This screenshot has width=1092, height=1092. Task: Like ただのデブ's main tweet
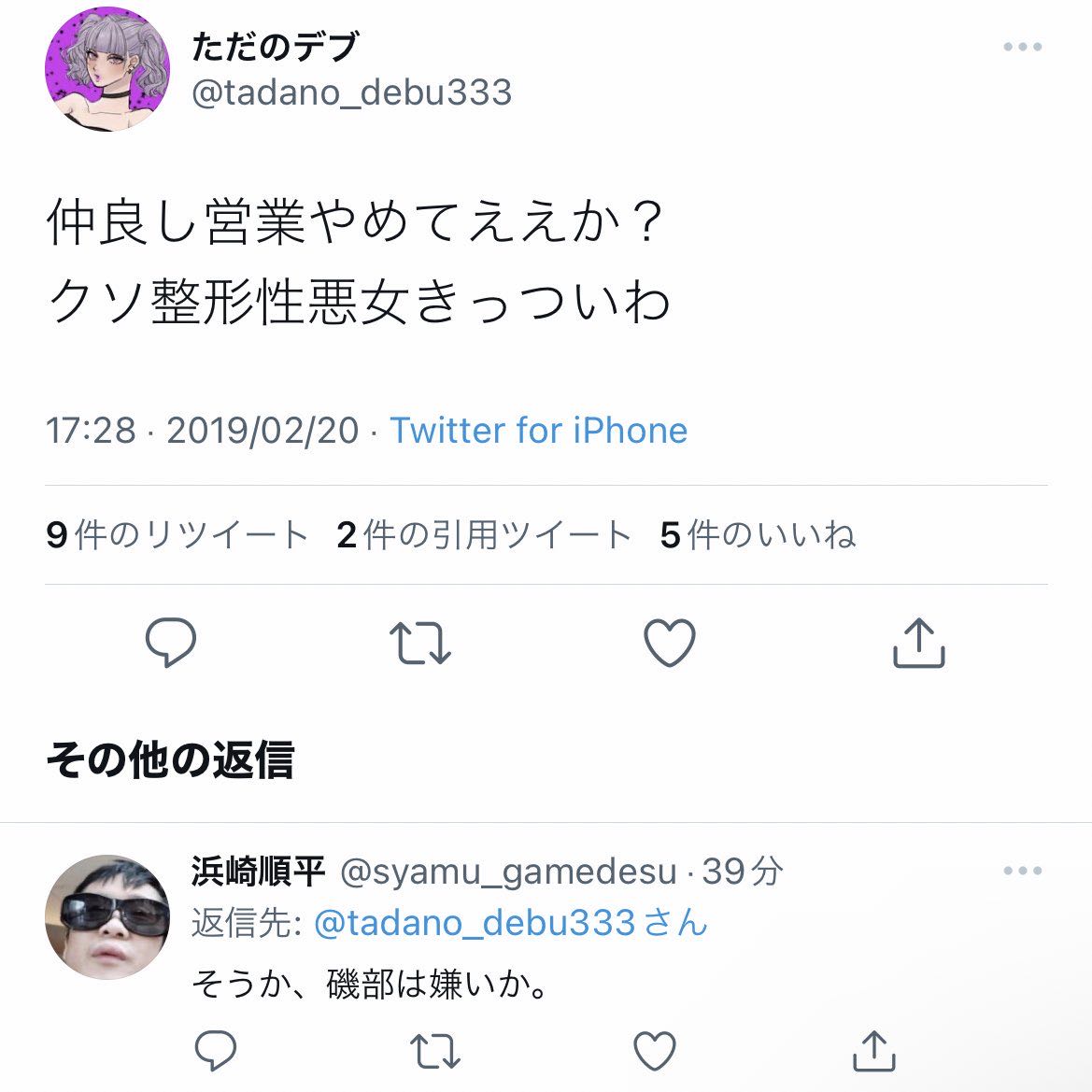click(670, 642)
